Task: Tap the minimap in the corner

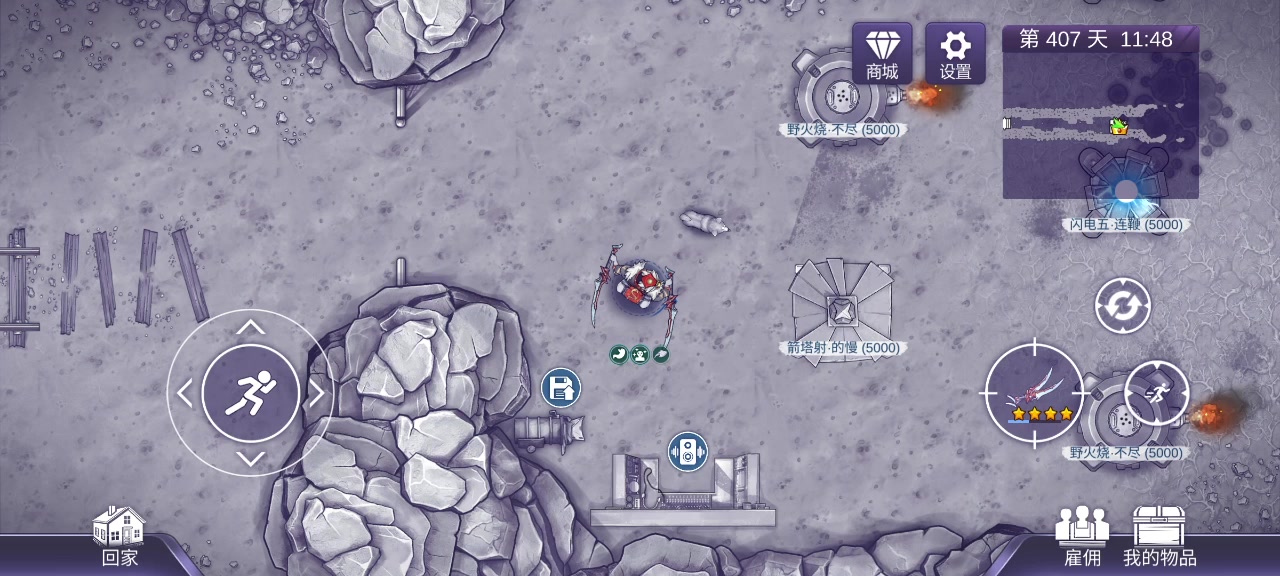Action: [1100, 124]
